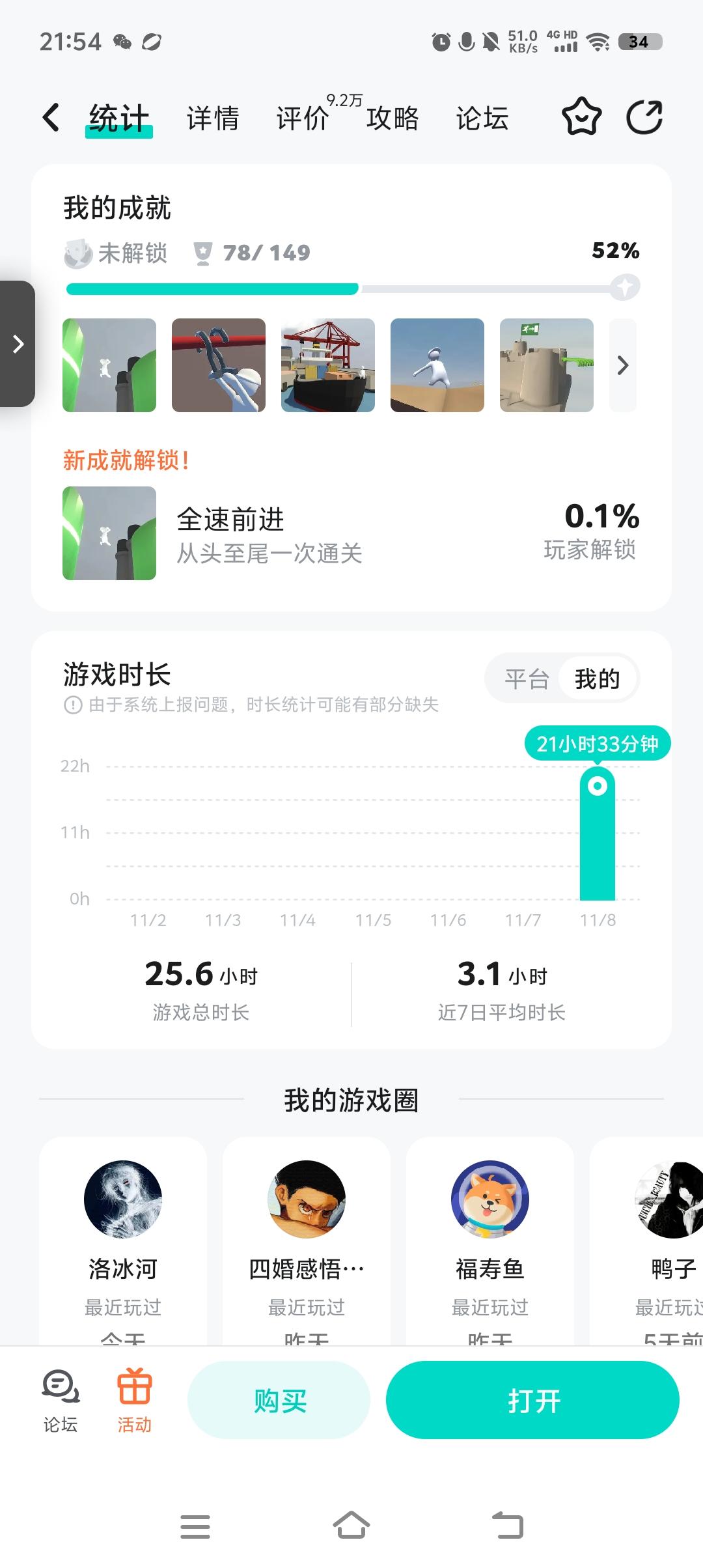Tap the favorite star icon
Screen dimensions: 703x1568
pyautogui.click(x=581, y=117)
